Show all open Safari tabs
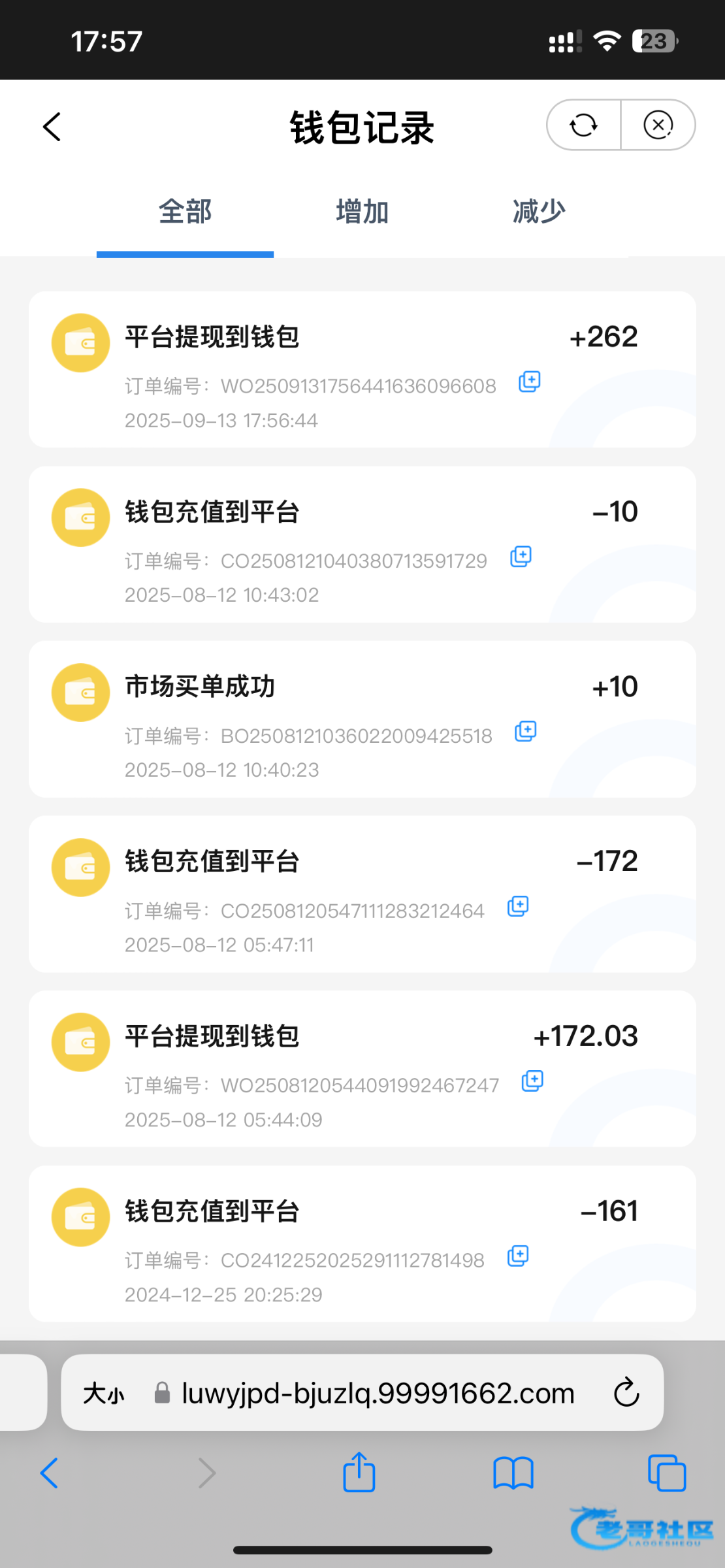The width and height of the screenshot is (725, 1568). pyautogui.click(x=667, y=1473)
